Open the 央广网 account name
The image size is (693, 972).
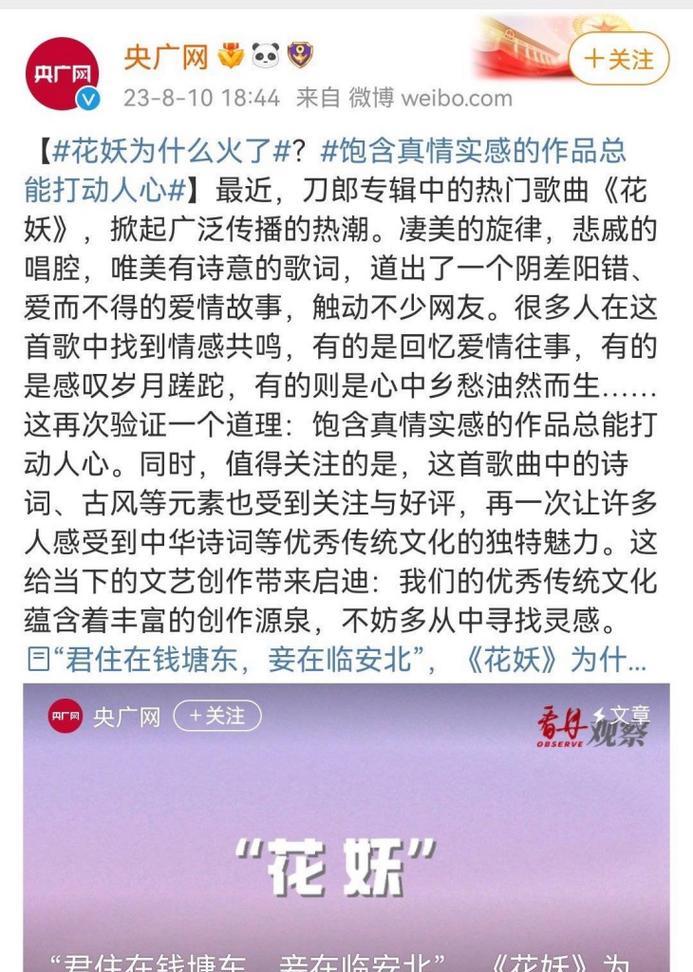[x=166, y=57]
